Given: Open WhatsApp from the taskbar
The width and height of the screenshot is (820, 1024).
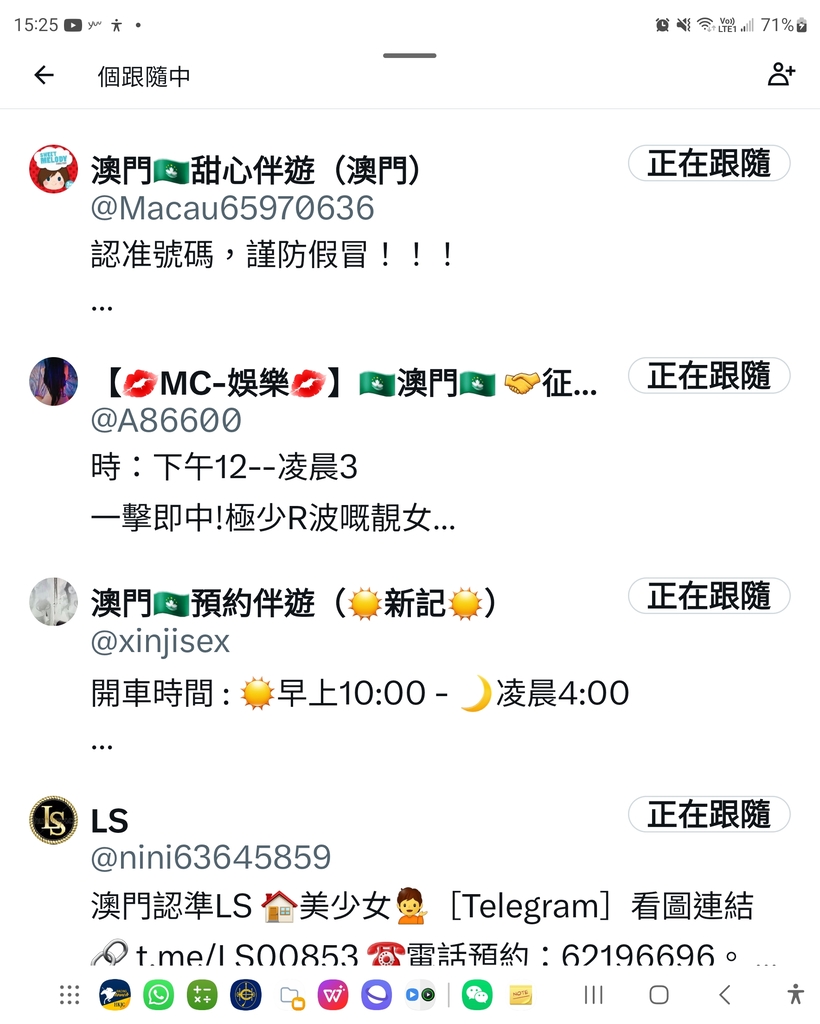Looking at the screenshot, I should (x=157, y=995).
